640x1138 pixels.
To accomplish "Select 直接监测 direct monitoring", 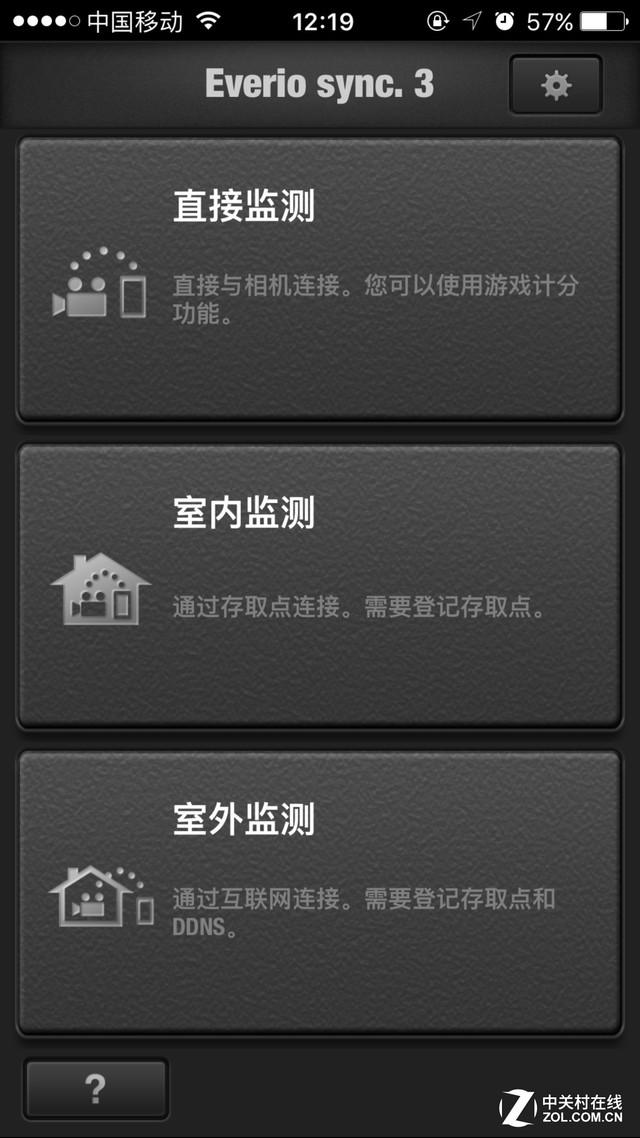I will coord(320,279).
